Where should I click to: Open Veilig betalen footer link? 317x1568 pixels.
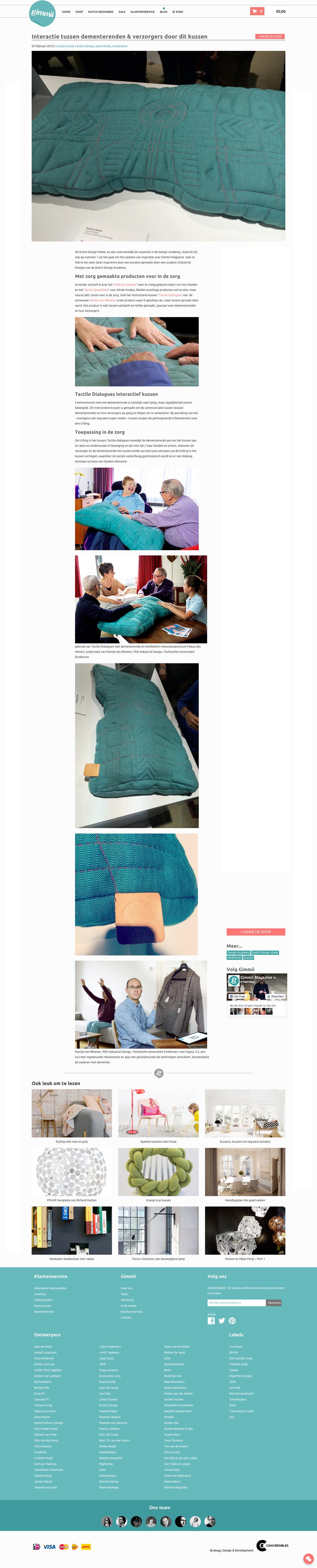[43, 1300]
